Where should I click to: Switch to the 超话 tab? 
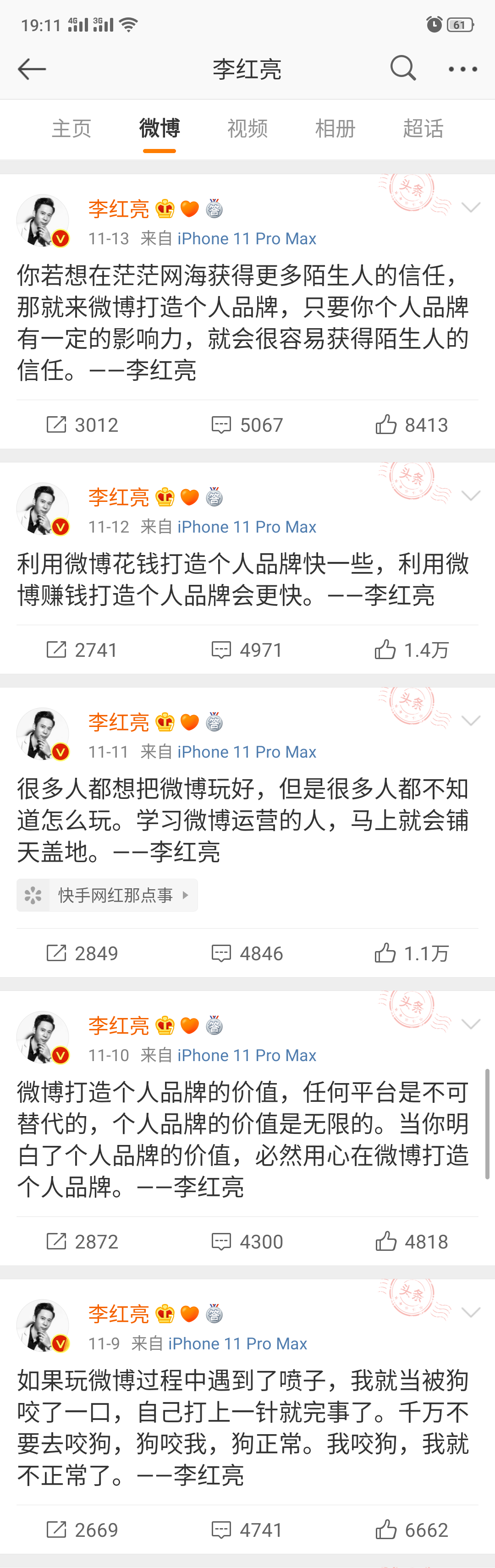click(x=423, y=128)
